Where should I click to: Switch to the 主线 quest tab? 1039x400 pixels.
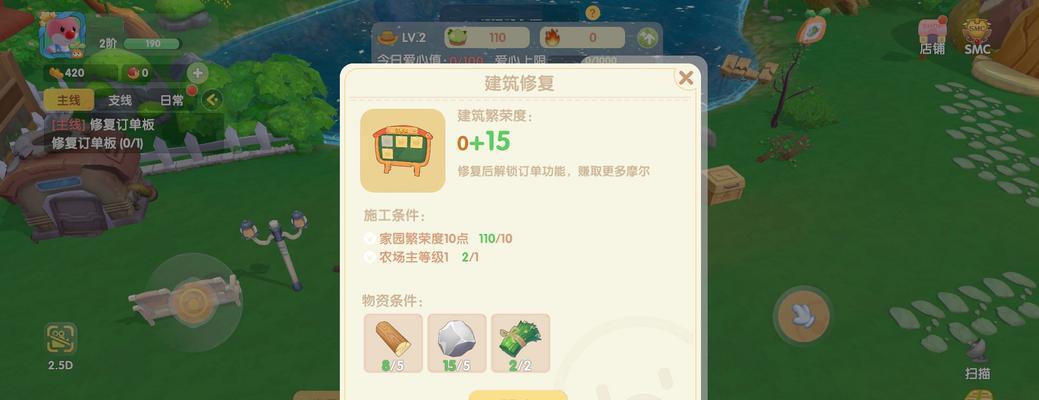[x=69, y=100]
